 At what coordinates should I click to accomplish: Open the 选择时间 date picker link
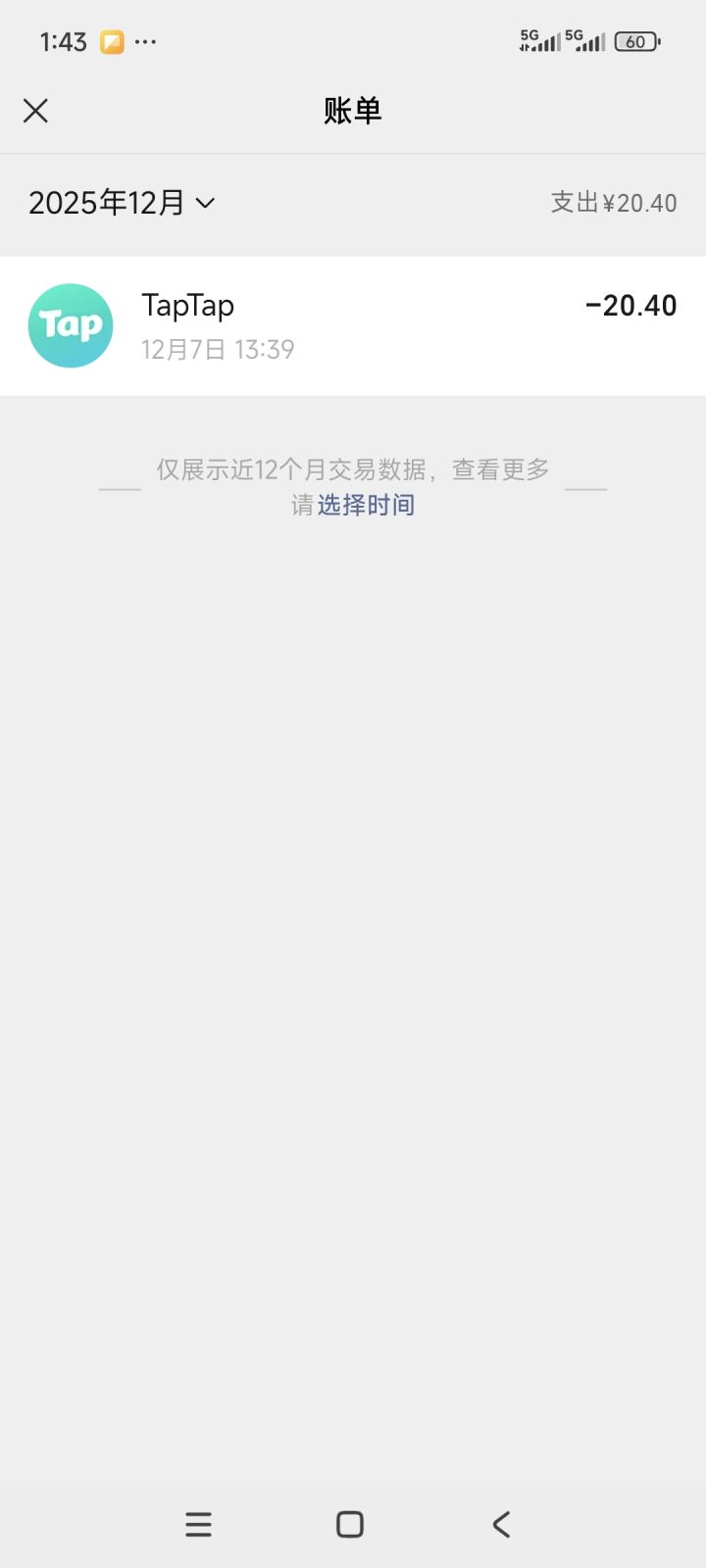pos(367,504)
